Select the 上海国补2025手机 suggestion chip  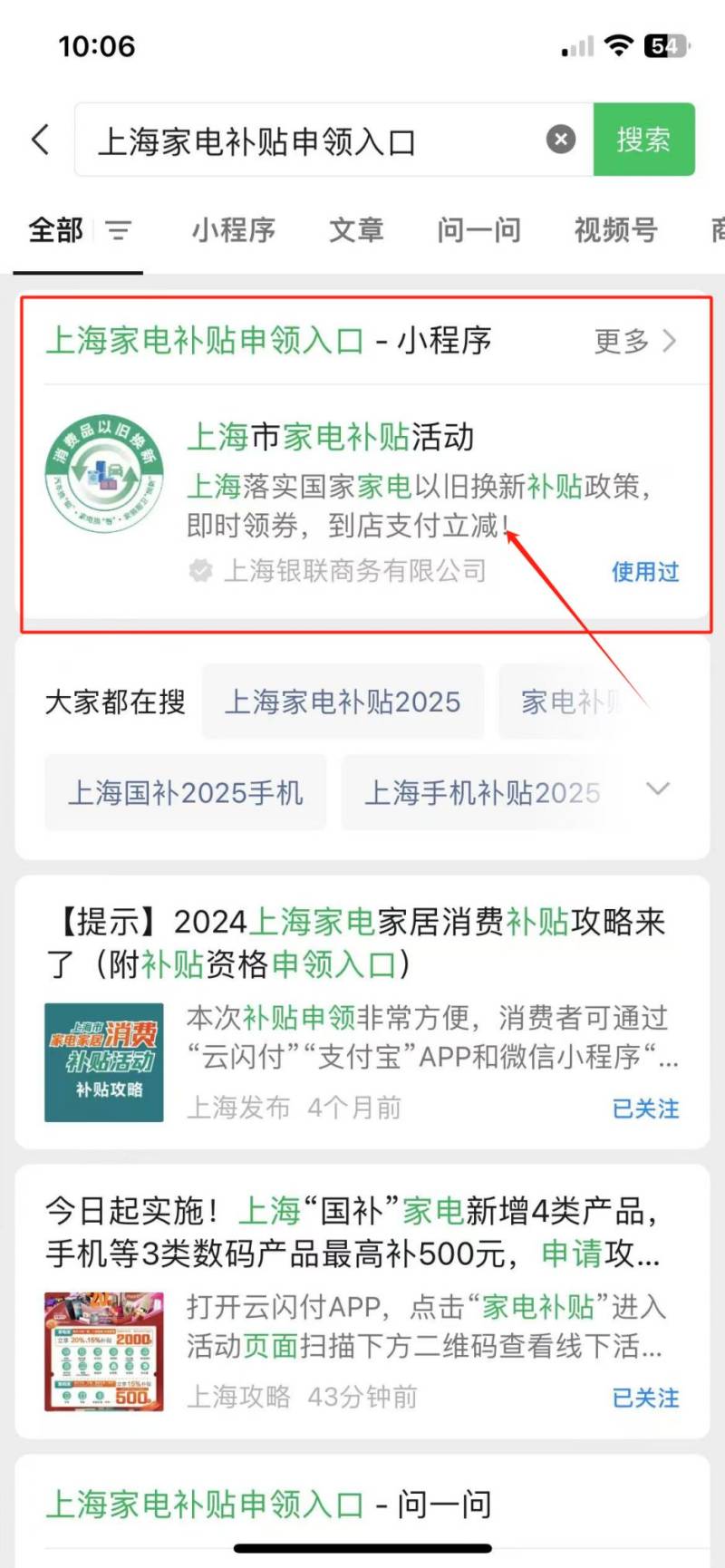[185, 793]
